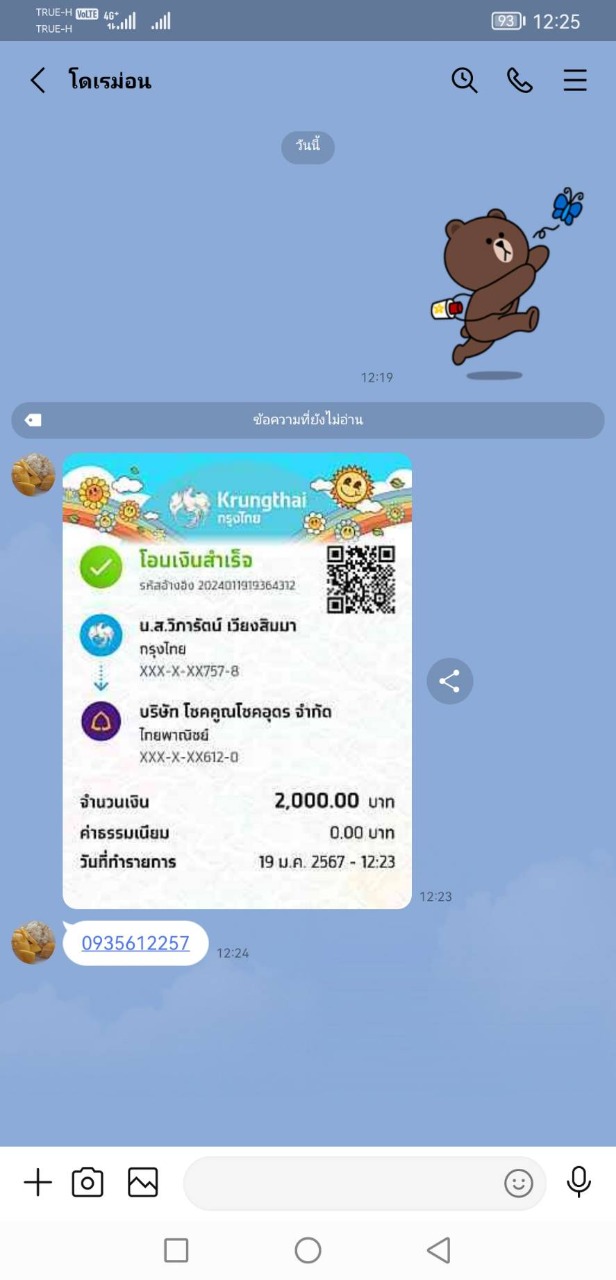Open the sender's profile picture beside the slip
Screen dimensions: 616x1280
(x=33, y=474)
